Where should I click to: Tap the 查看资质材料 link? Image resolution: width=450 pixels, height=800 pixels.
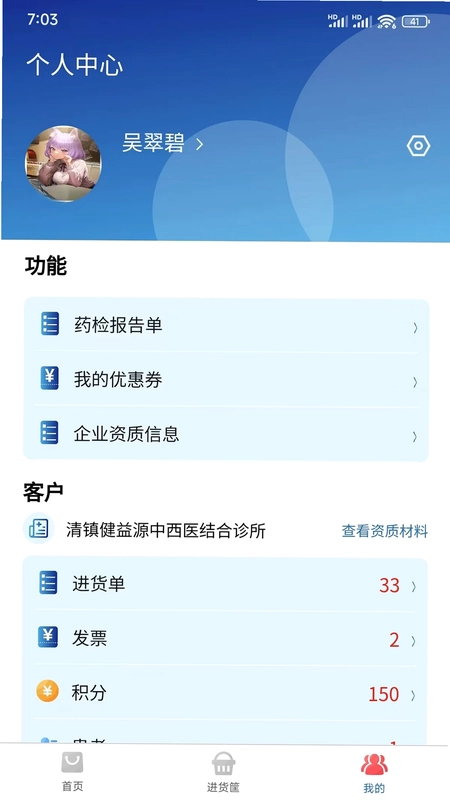[384, 531]
